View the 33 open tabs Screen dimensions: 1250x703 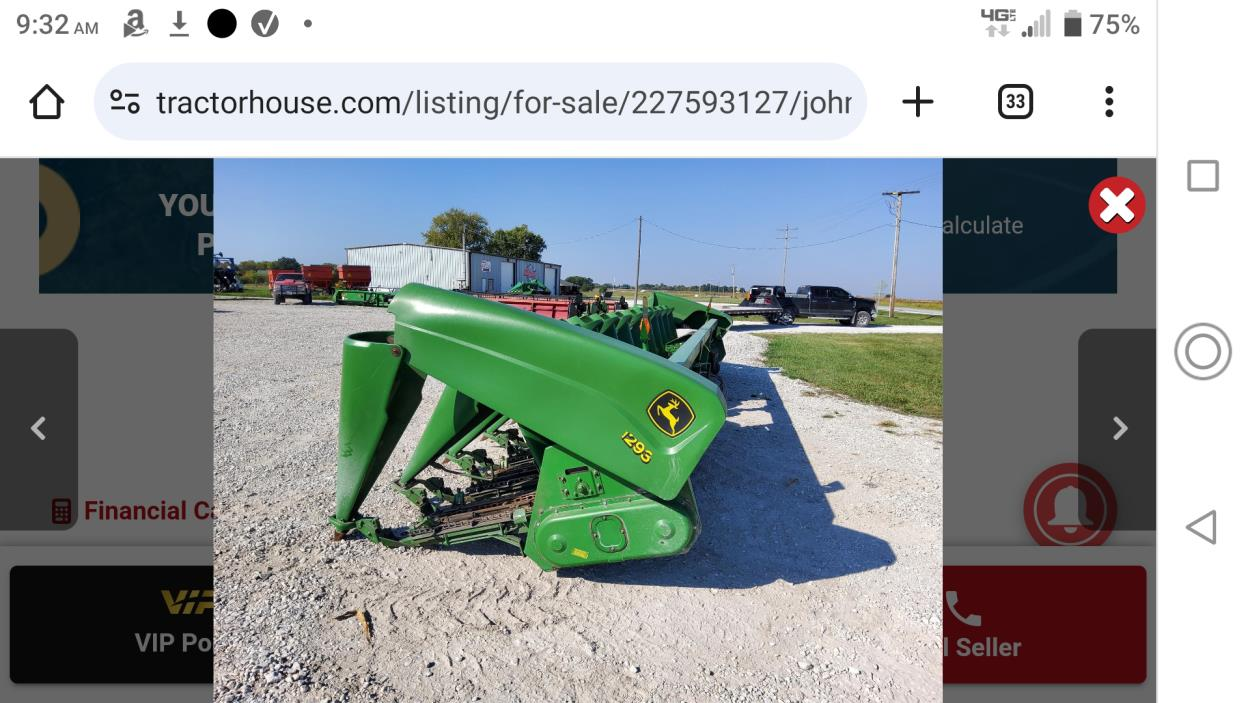click(x=1015, y=102)
